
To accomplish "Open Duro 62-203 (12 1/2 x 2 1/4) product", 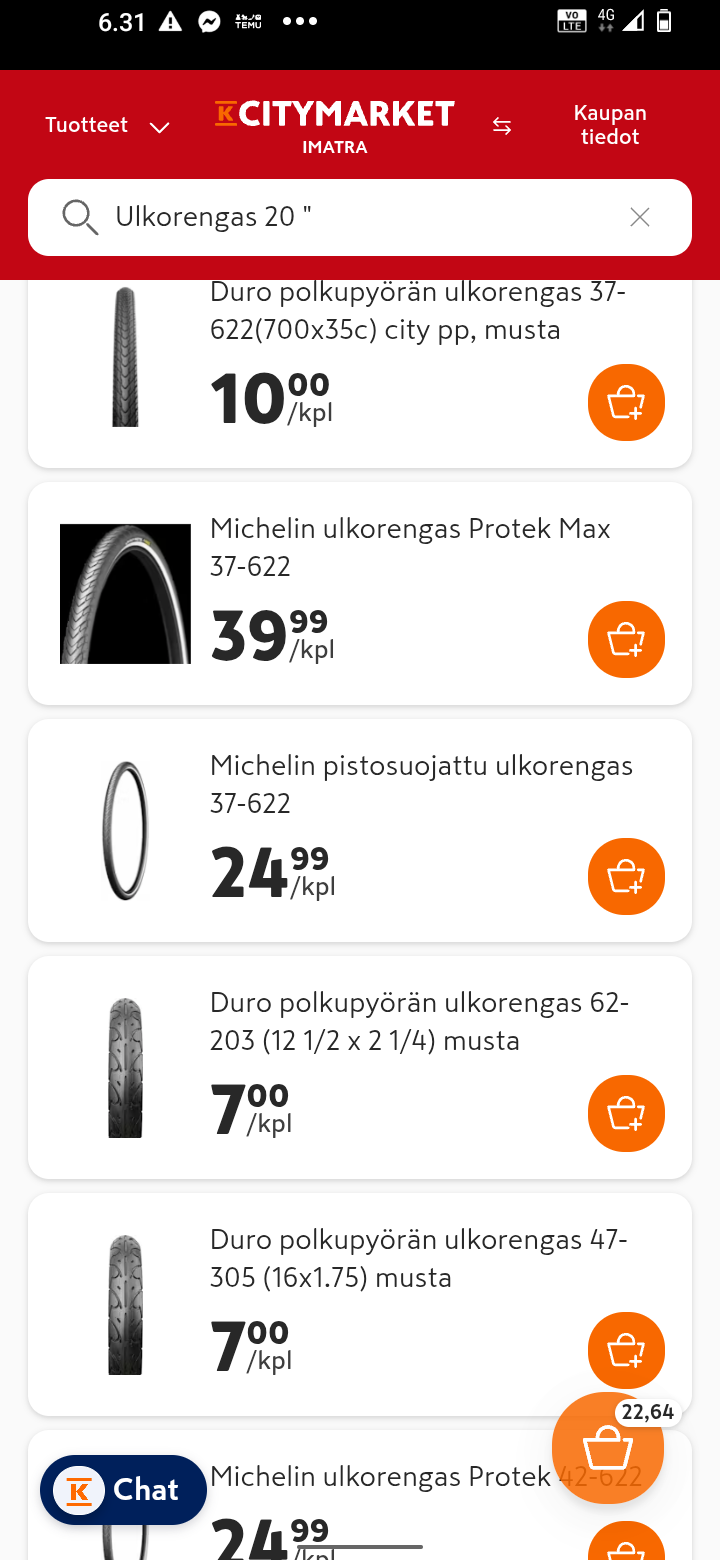I will point(418,1021).
